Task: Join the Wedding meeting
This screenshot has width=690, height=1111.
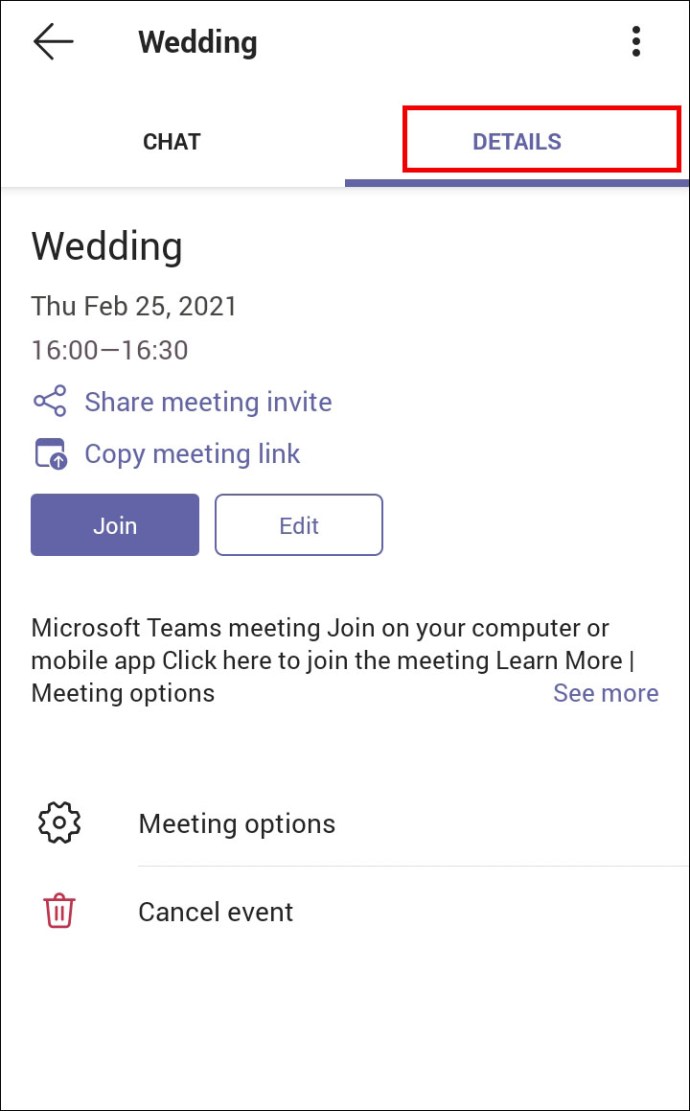Action: [x=115, y=525]
